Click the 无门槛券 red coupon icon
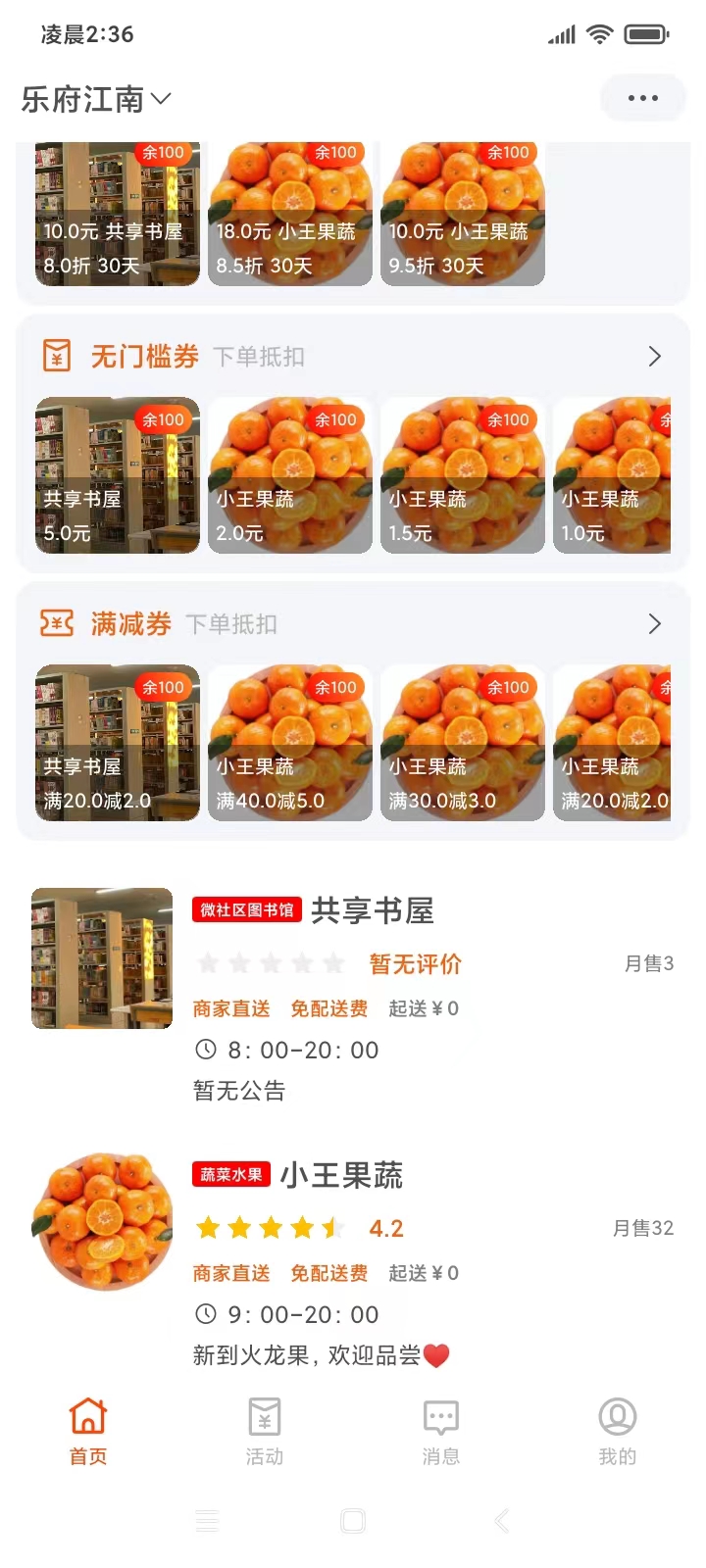706x1568 pixels. [x=56, y=356]
